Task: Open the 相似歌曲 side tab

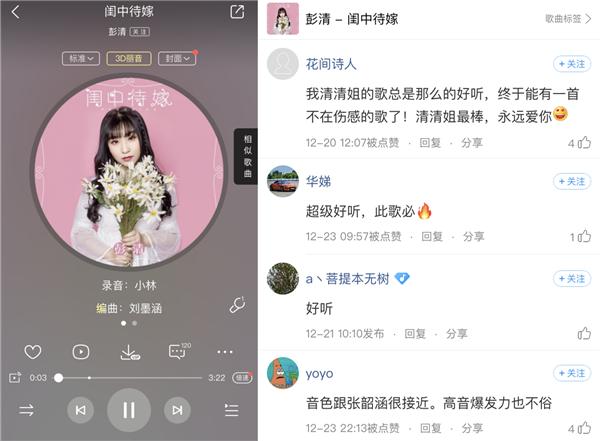Action: pyautogui.click(x=246, y=156)
